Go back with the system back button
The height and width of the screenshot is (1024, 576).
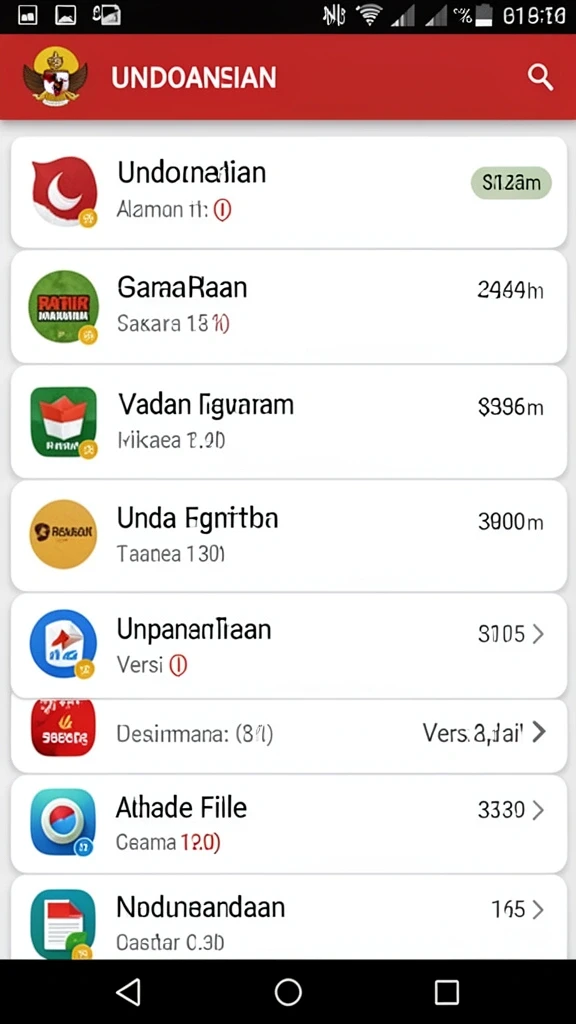coord(128,992)
